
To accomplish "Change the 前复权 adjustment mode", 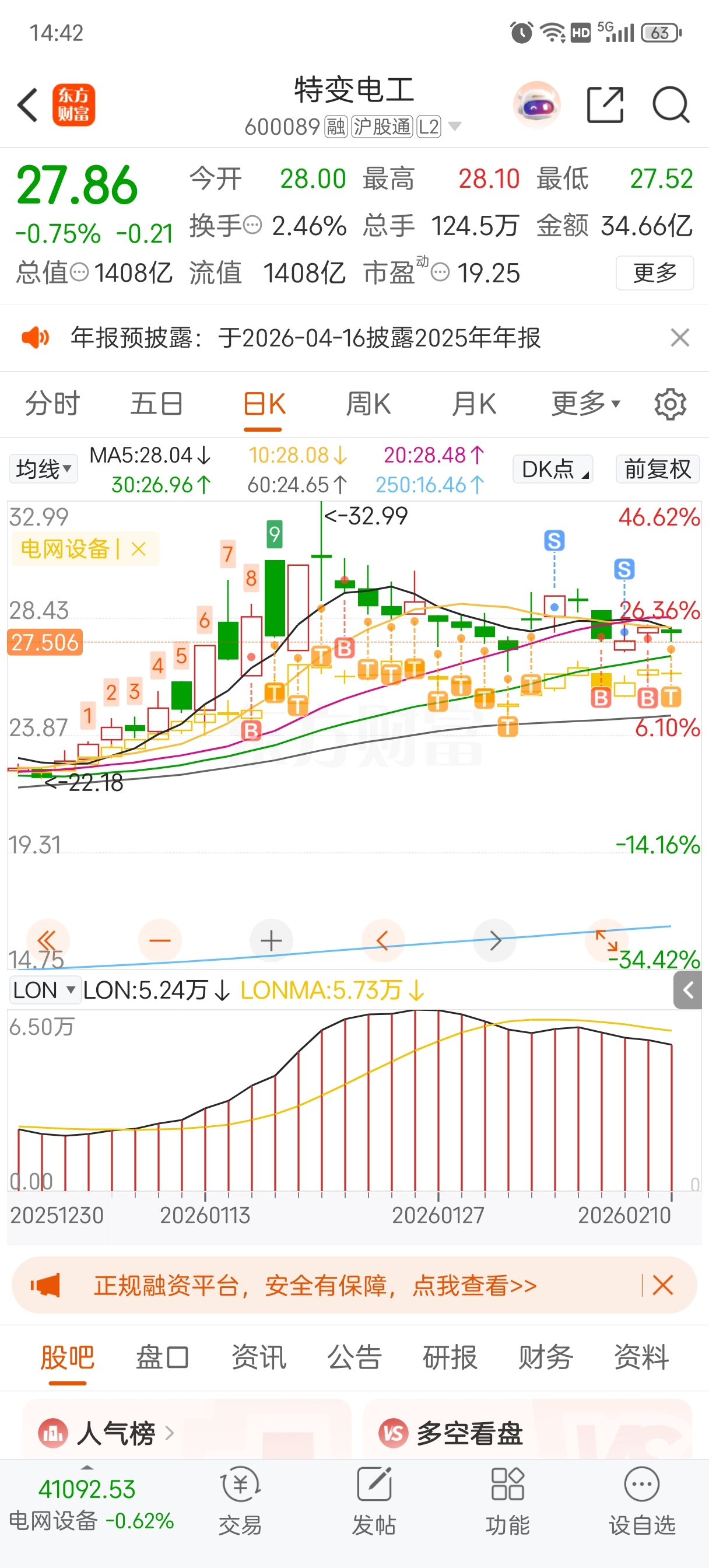I will pyautogui.click(x=657, y=468).
